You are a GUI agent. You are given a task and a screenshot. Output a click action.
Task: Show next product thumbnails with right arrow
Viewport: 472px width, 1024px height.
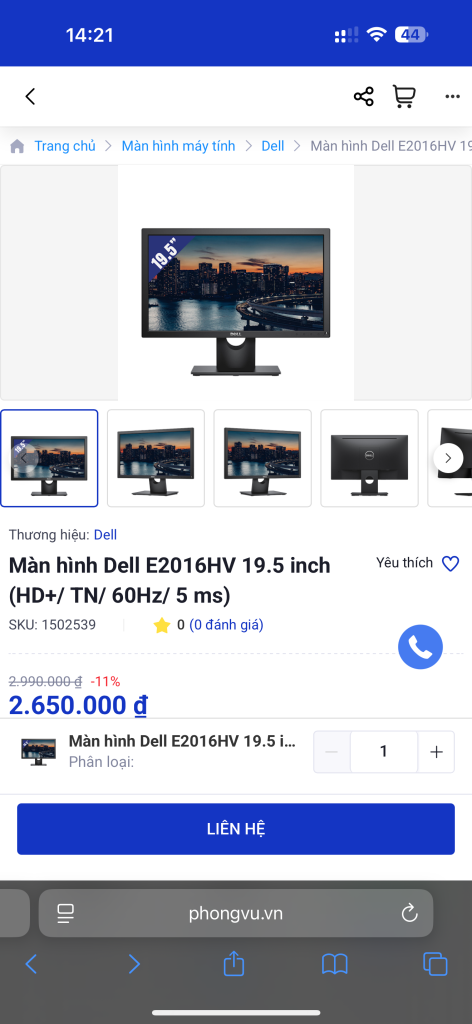[x=448, y=458]
